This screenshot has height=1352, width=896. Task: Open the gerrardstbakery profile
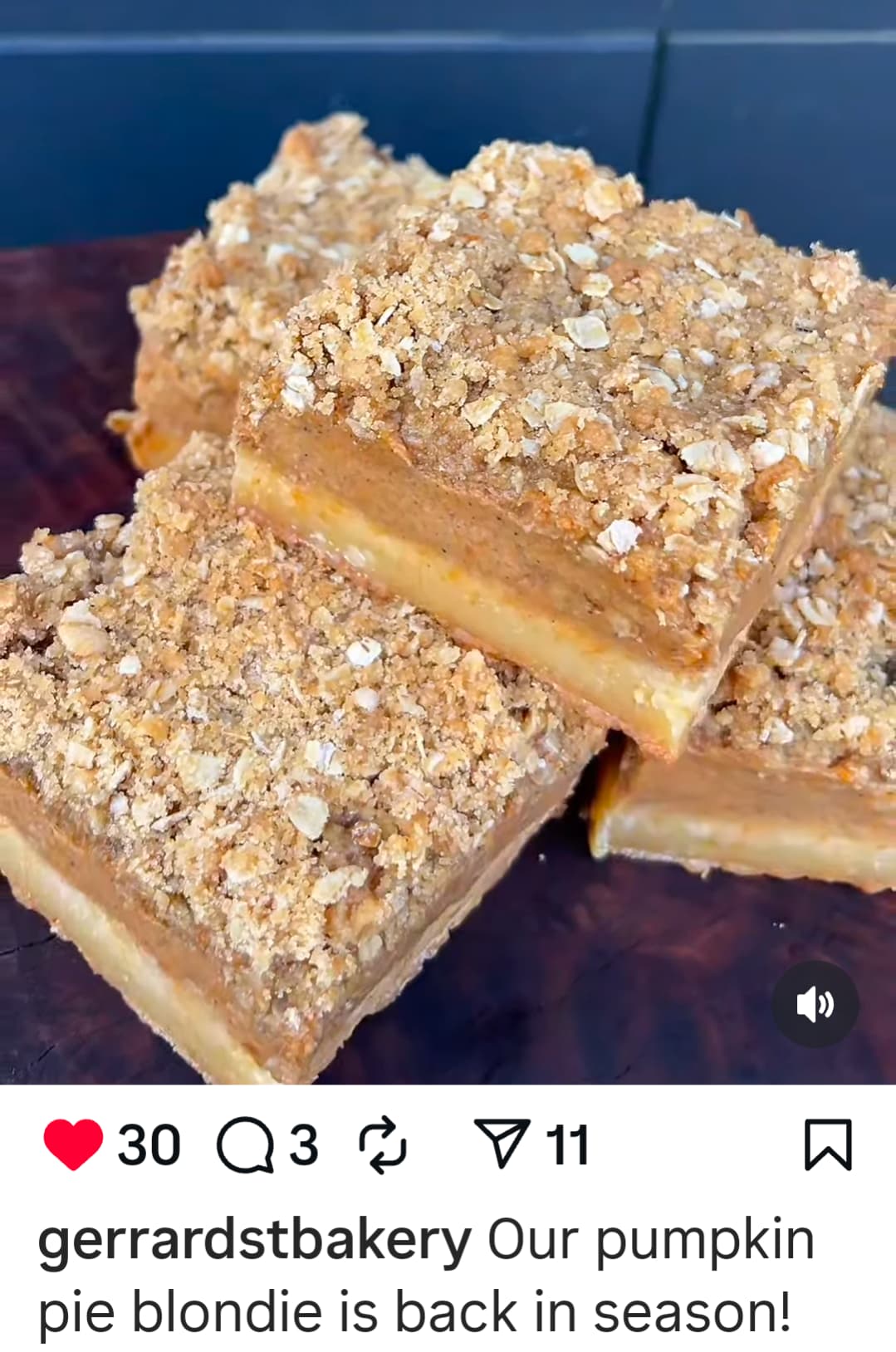pos(254,1241)
